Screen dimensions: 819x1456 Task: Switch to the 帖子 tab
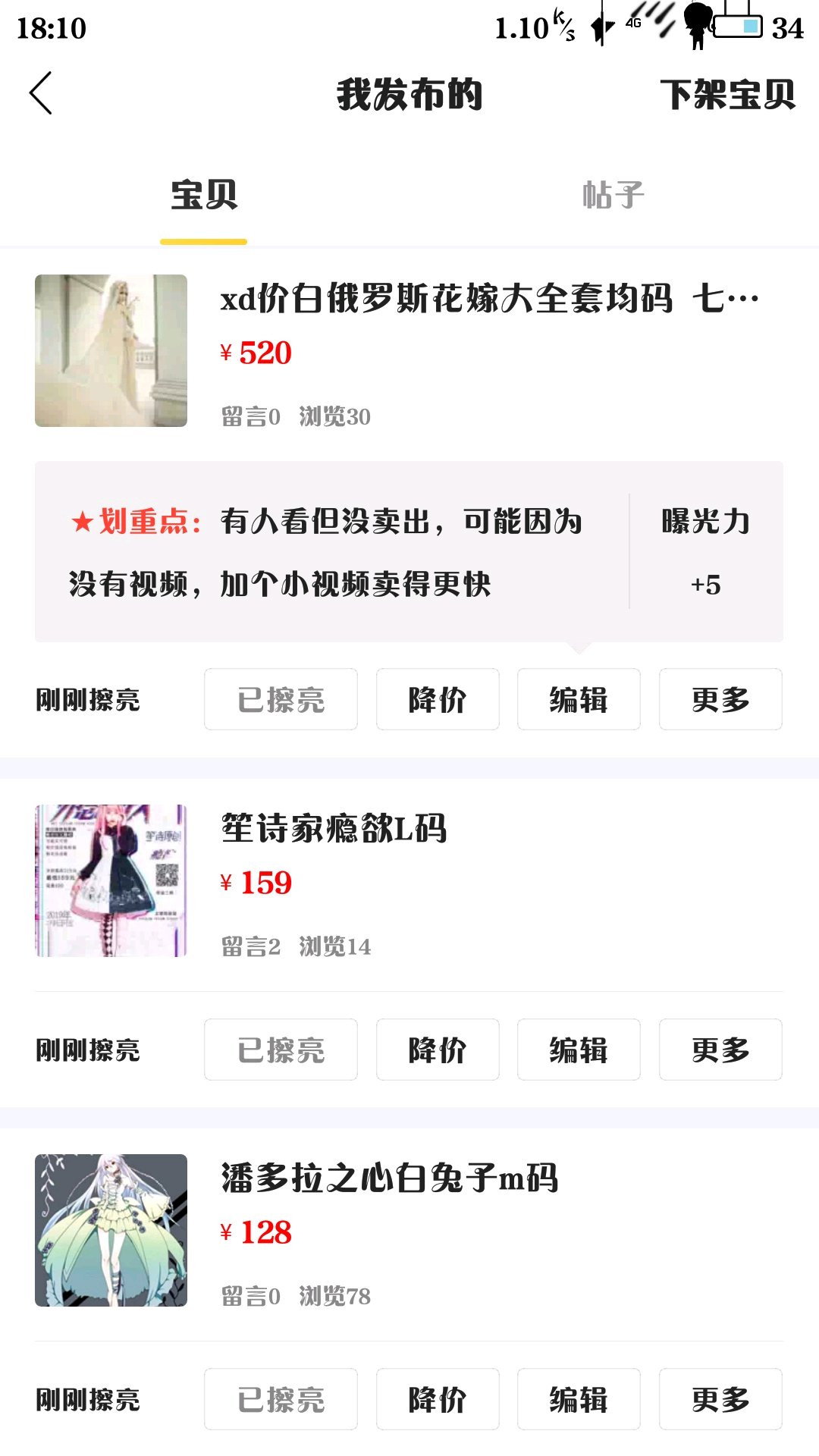[613, 196]
